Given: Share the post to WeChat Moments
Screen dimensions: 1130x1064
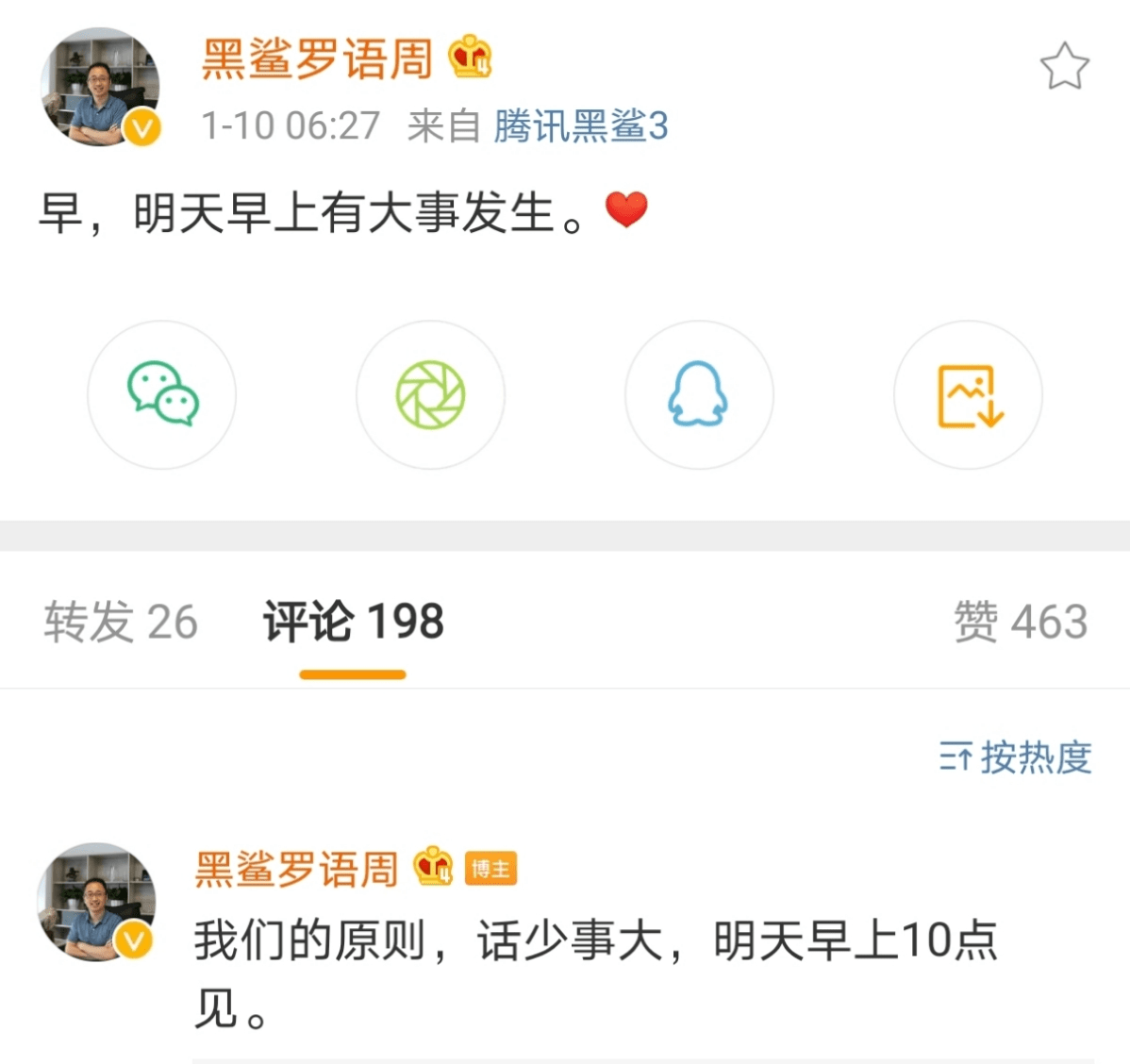Looking at the screenshot, I should [x=430, y=394].
